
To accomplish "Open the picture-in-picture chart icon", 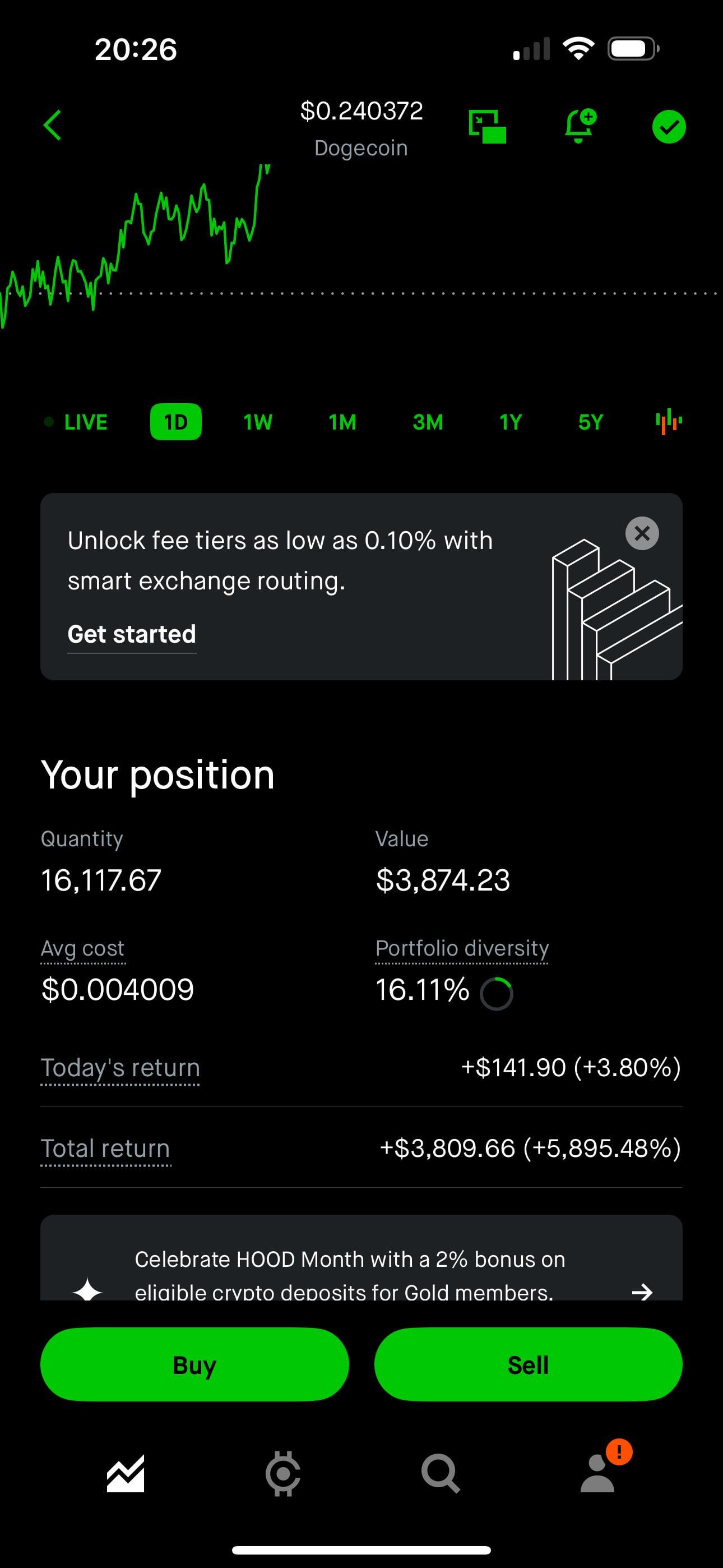I will point(488,127).
